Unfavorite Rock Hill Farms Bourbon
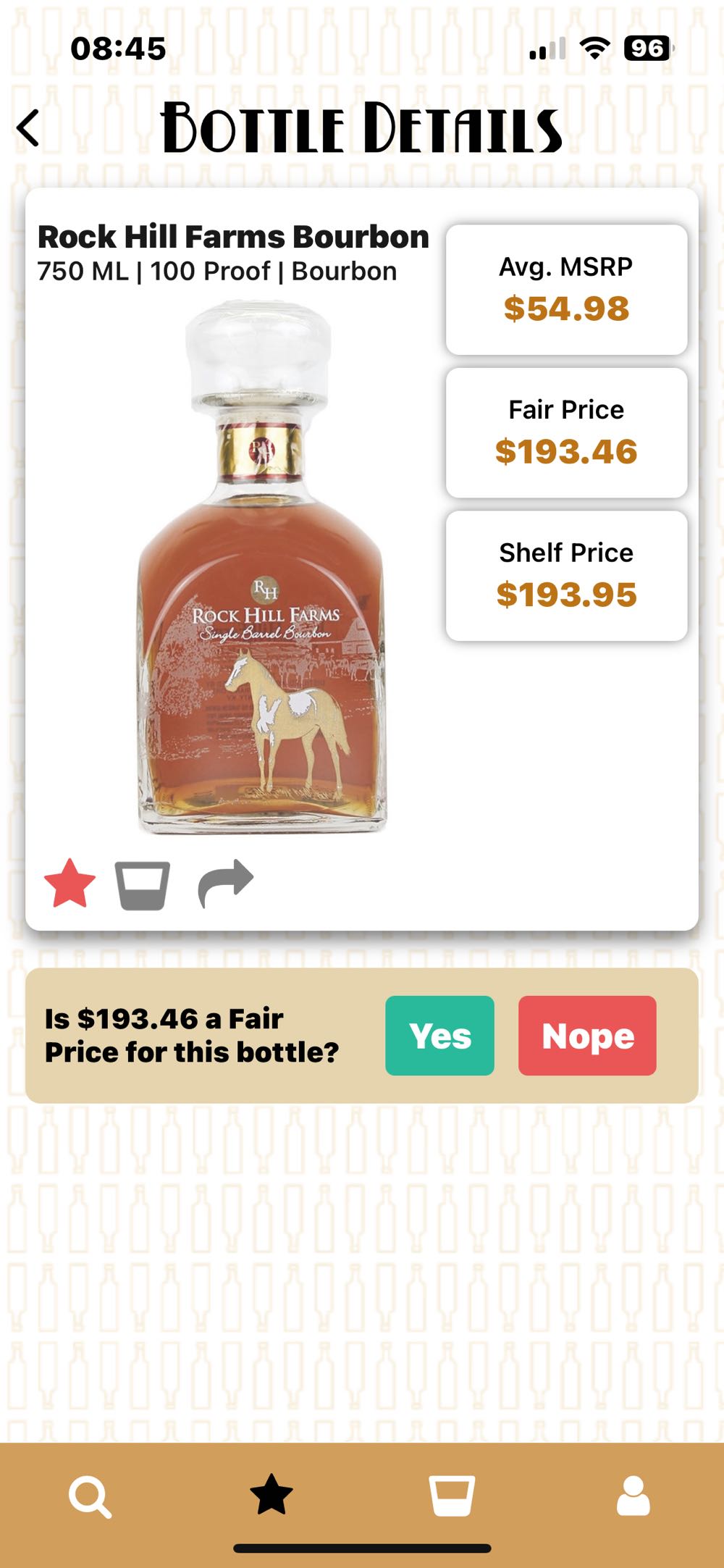The image size is (724, 1568). tap(70, 882)
